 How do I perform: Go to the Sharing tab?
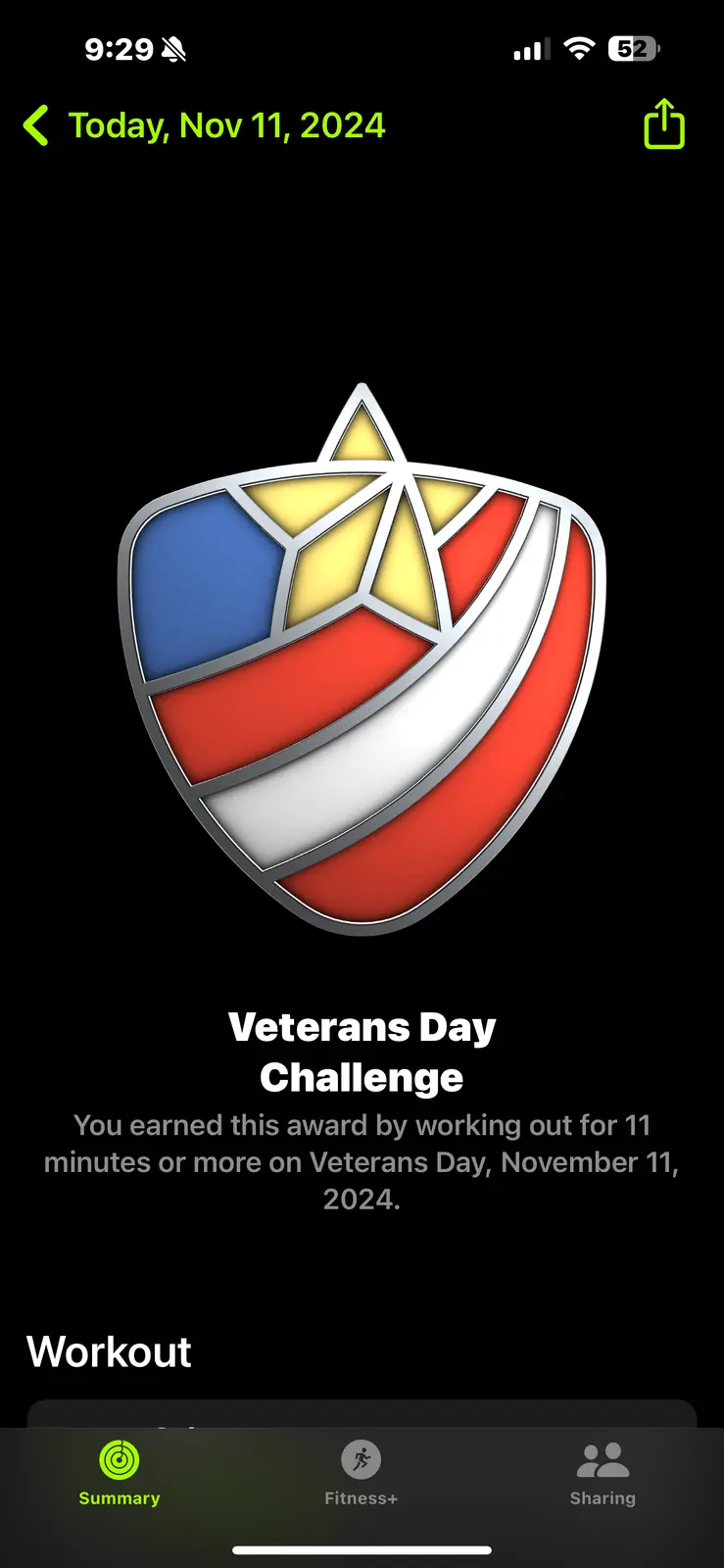coord(603,1473)
